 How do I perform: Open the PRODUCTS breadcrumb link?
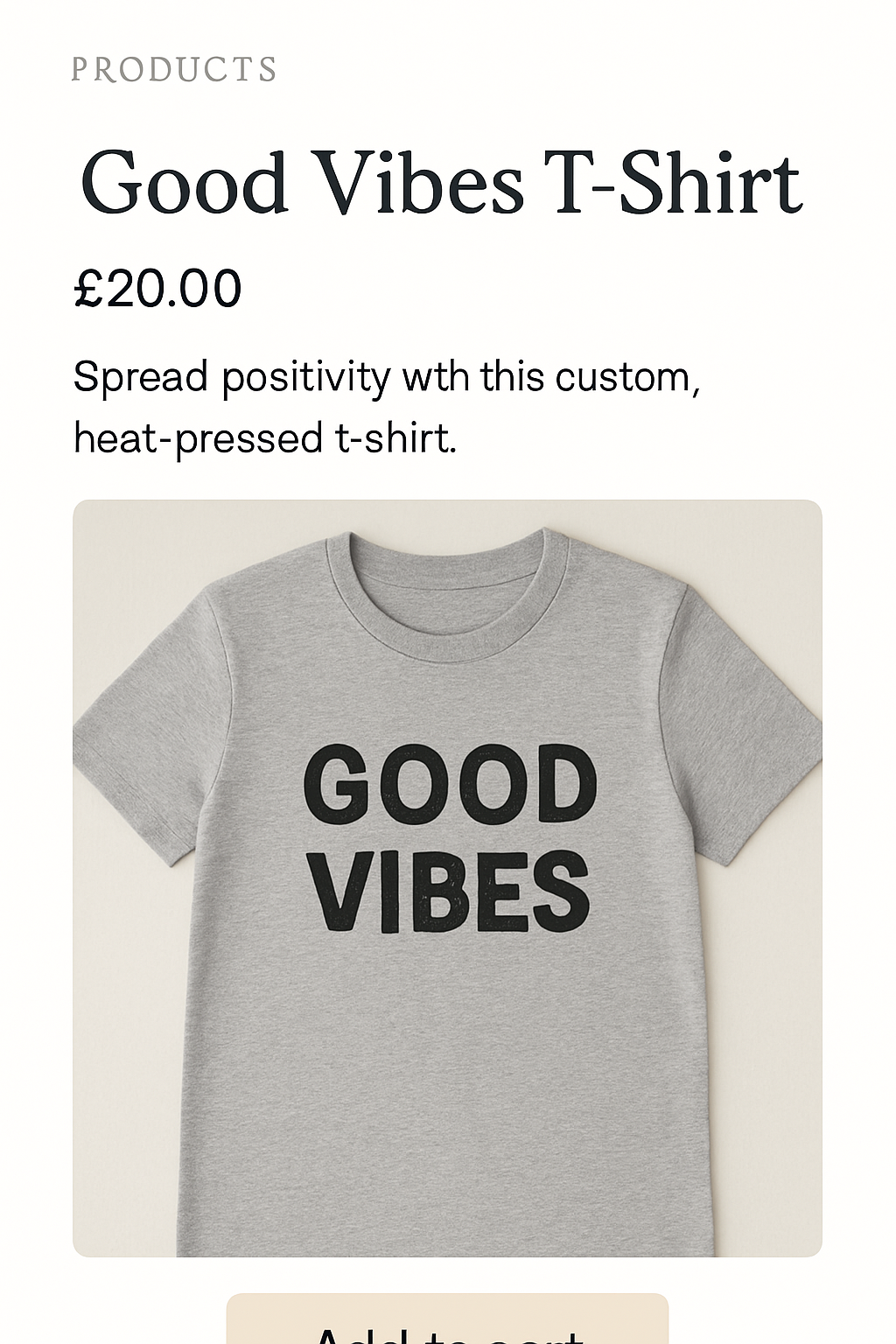coord(174,66)
